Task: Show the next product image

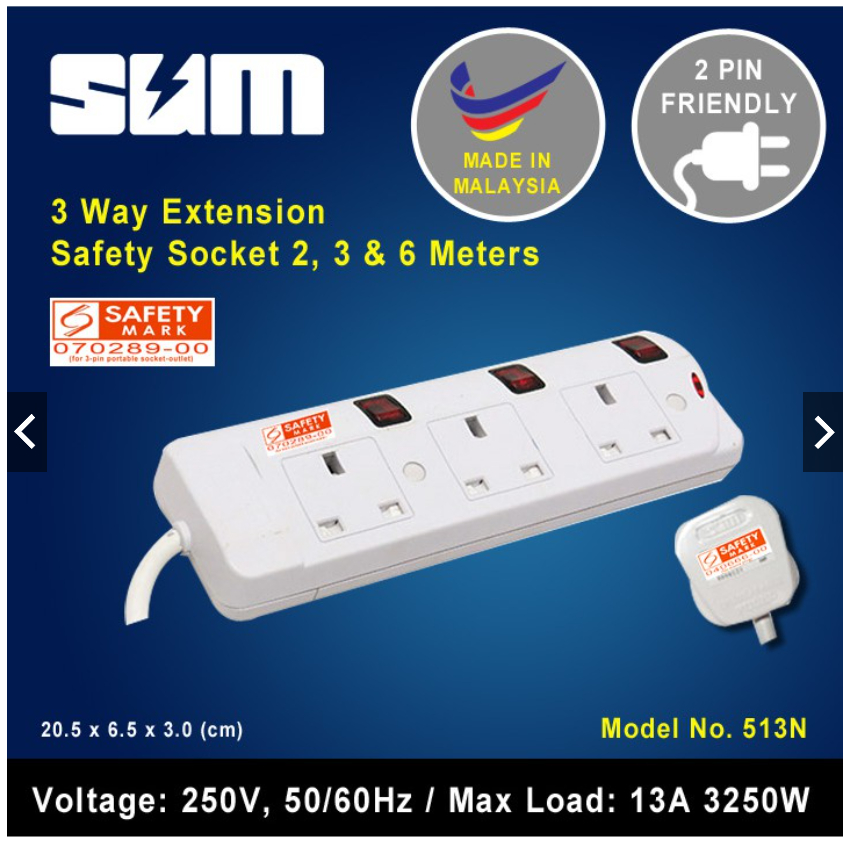Action: coord(822,432)
